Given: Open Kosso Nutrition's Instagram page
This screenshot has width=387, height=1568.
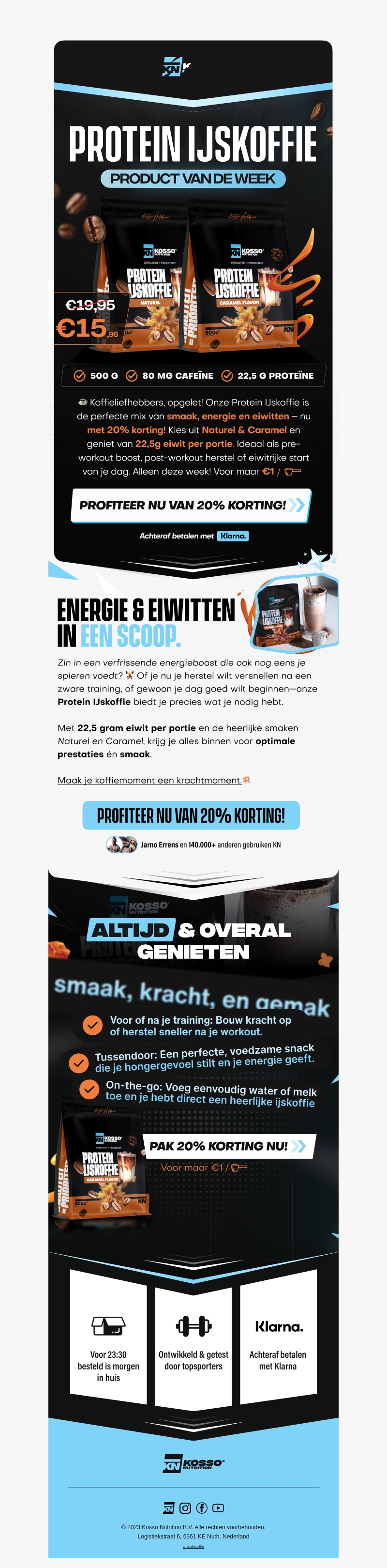Looking at the screenshot, I should 186,1508.
